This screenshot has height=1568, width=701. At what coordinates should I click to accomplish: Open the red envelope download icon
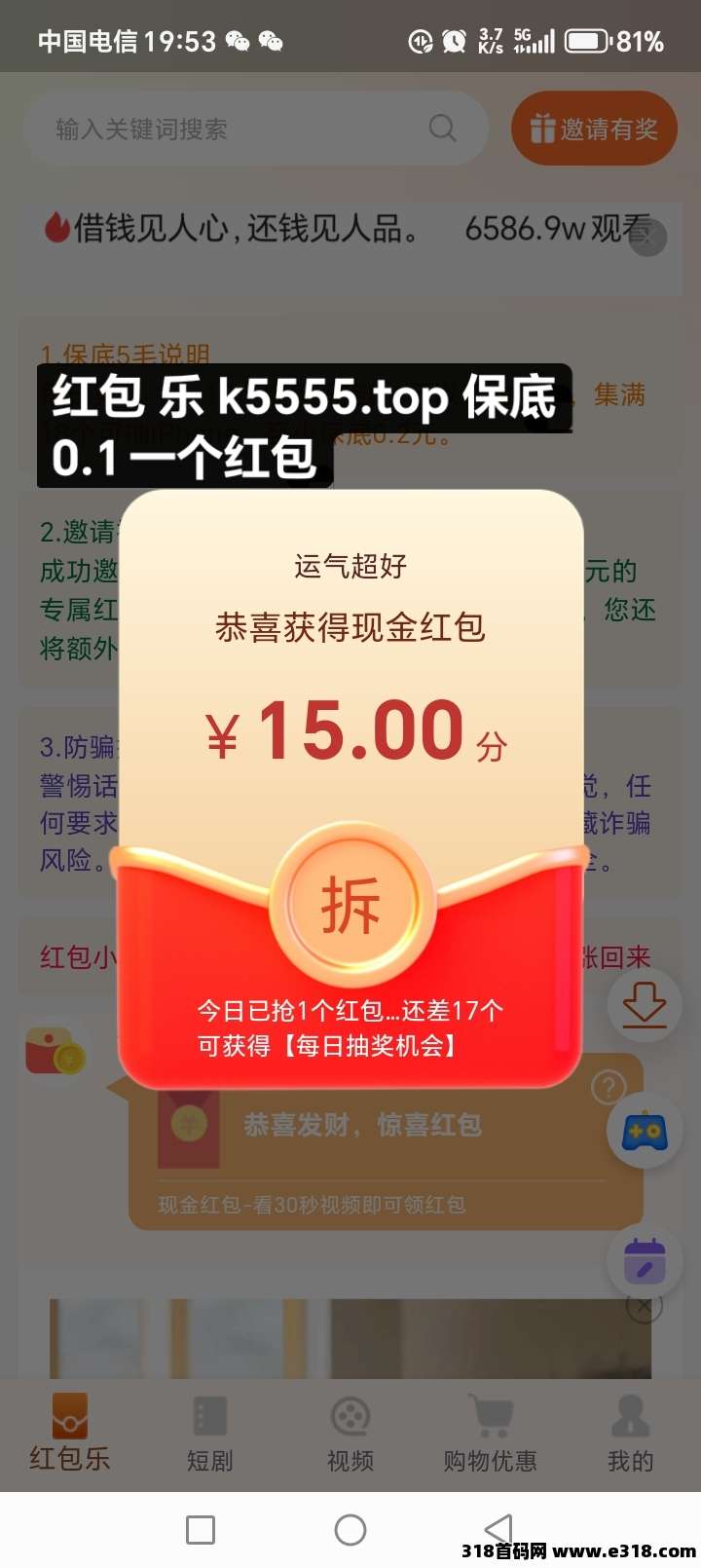pyautogui.click(x=645, y=1006)
